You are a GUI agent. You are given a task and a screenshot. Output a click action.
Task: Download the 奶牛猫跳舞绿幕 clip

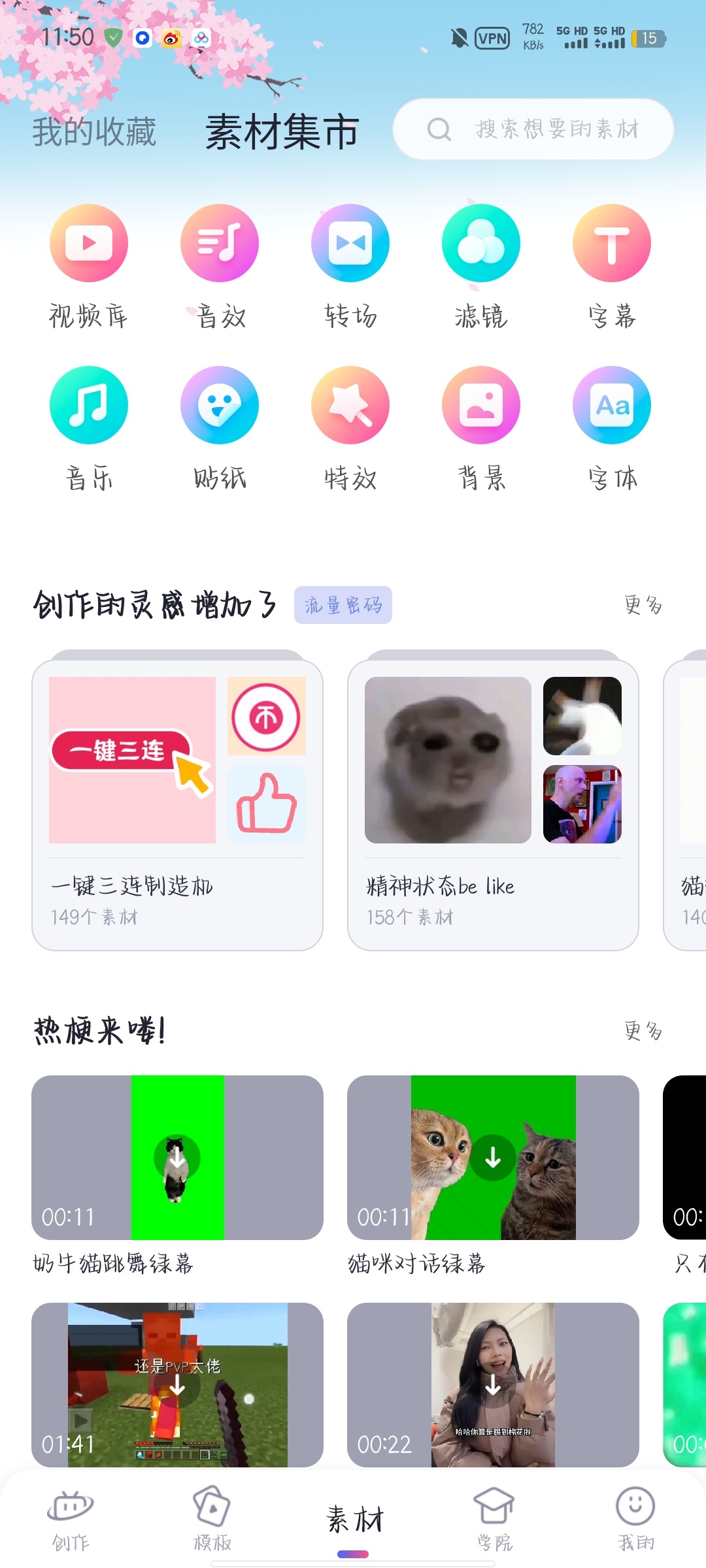point(177,1158)
